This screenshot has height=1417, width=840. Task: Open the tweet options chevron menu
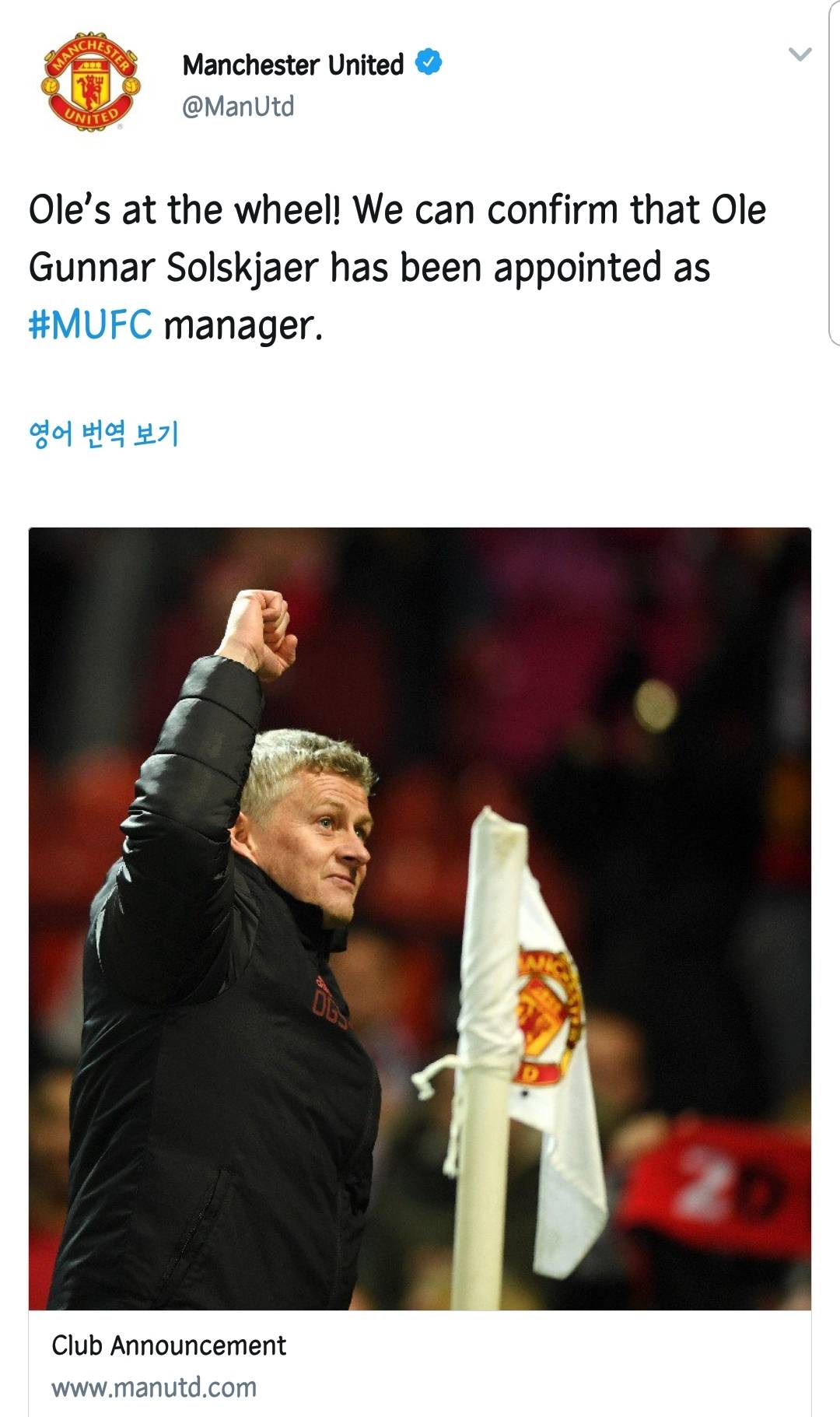(800, 54)
